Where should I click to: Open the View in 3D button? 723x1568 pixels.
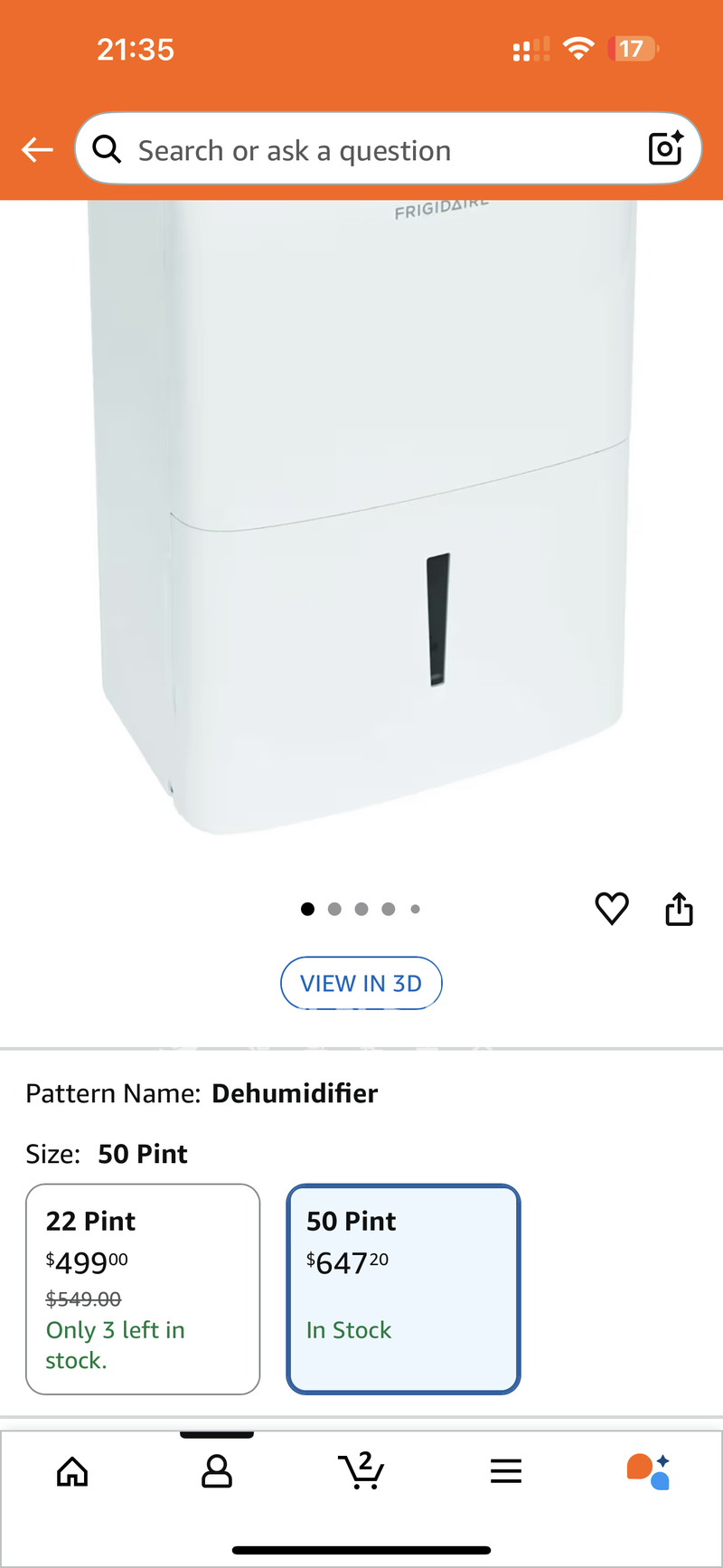pos(361,983)
